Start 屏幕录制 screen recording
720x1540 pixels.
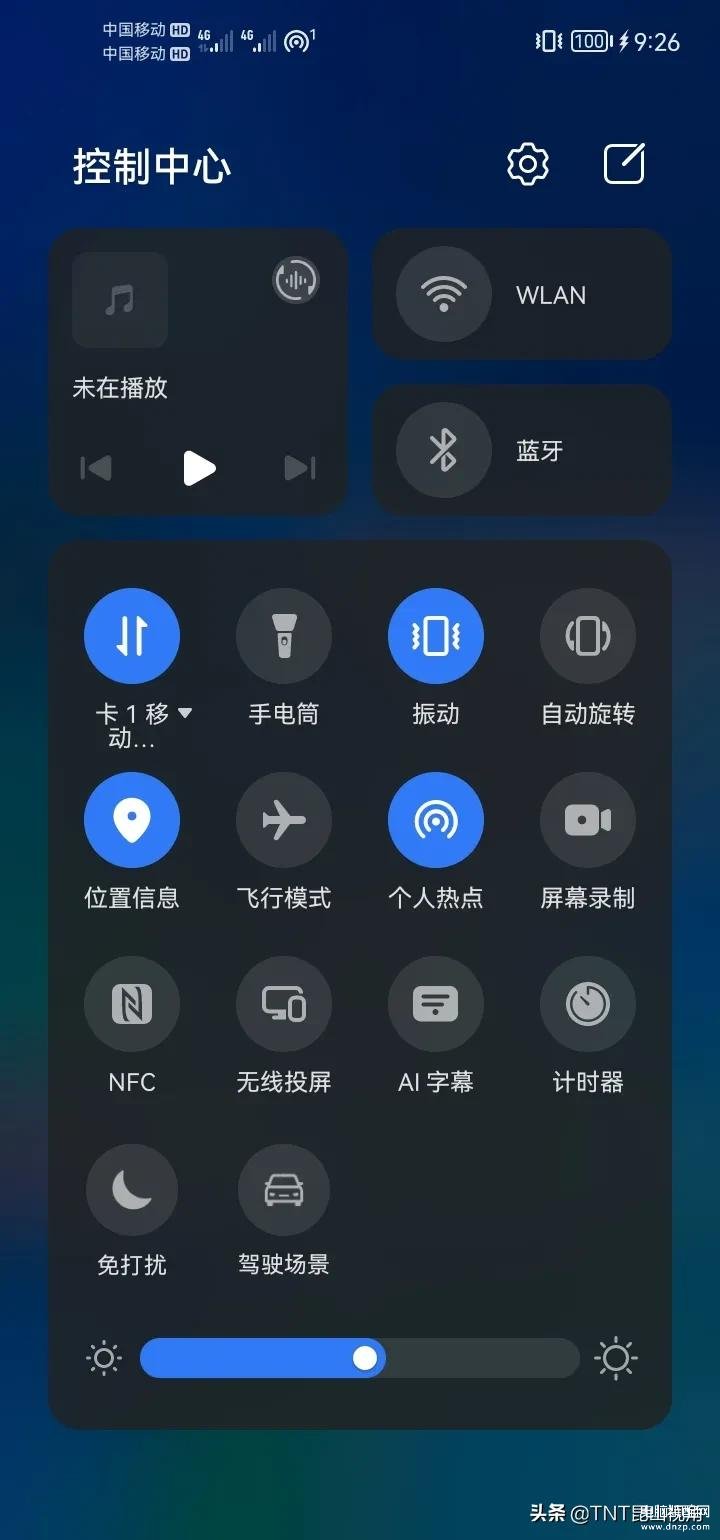tap(588, 820)
